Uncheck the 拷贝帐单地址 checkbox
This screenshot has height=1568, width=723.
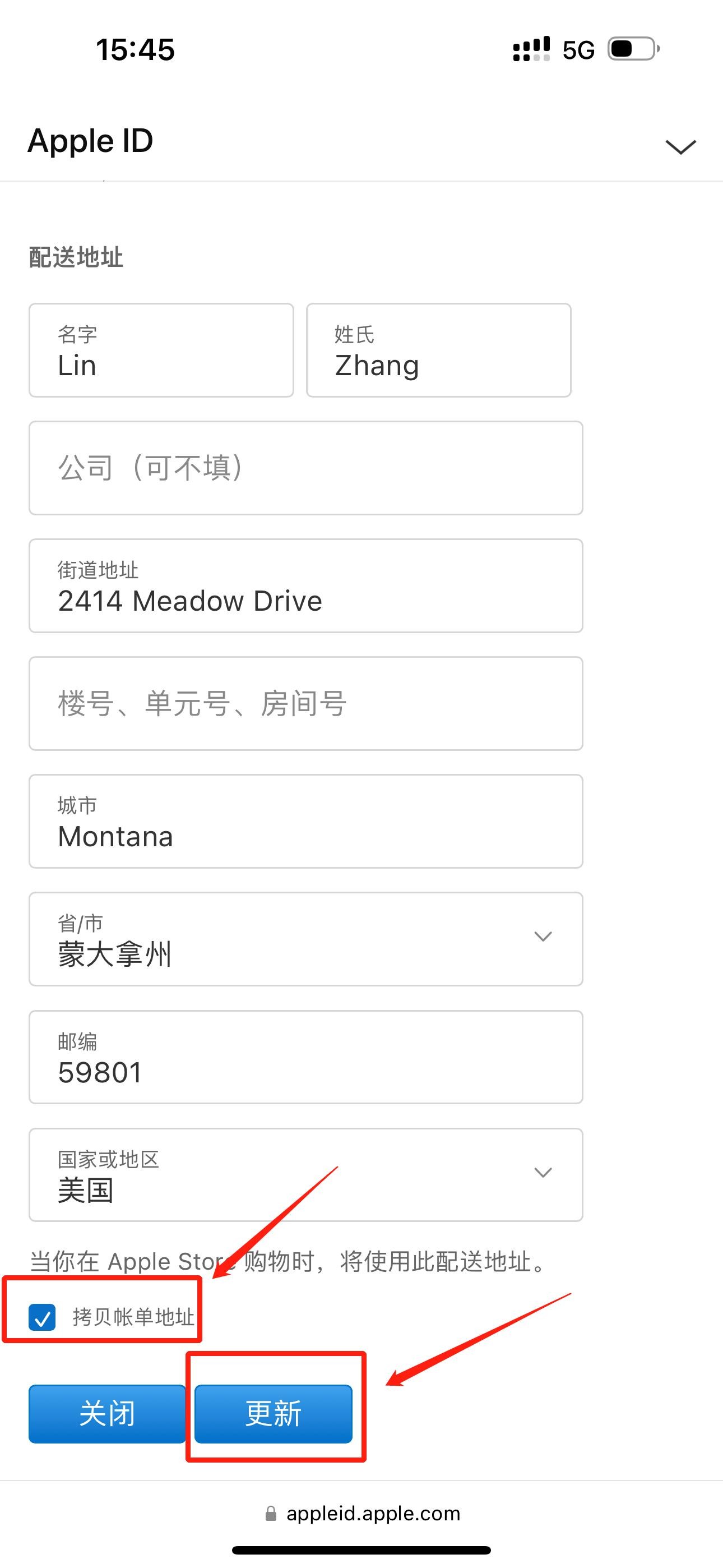pos(43,1317)
